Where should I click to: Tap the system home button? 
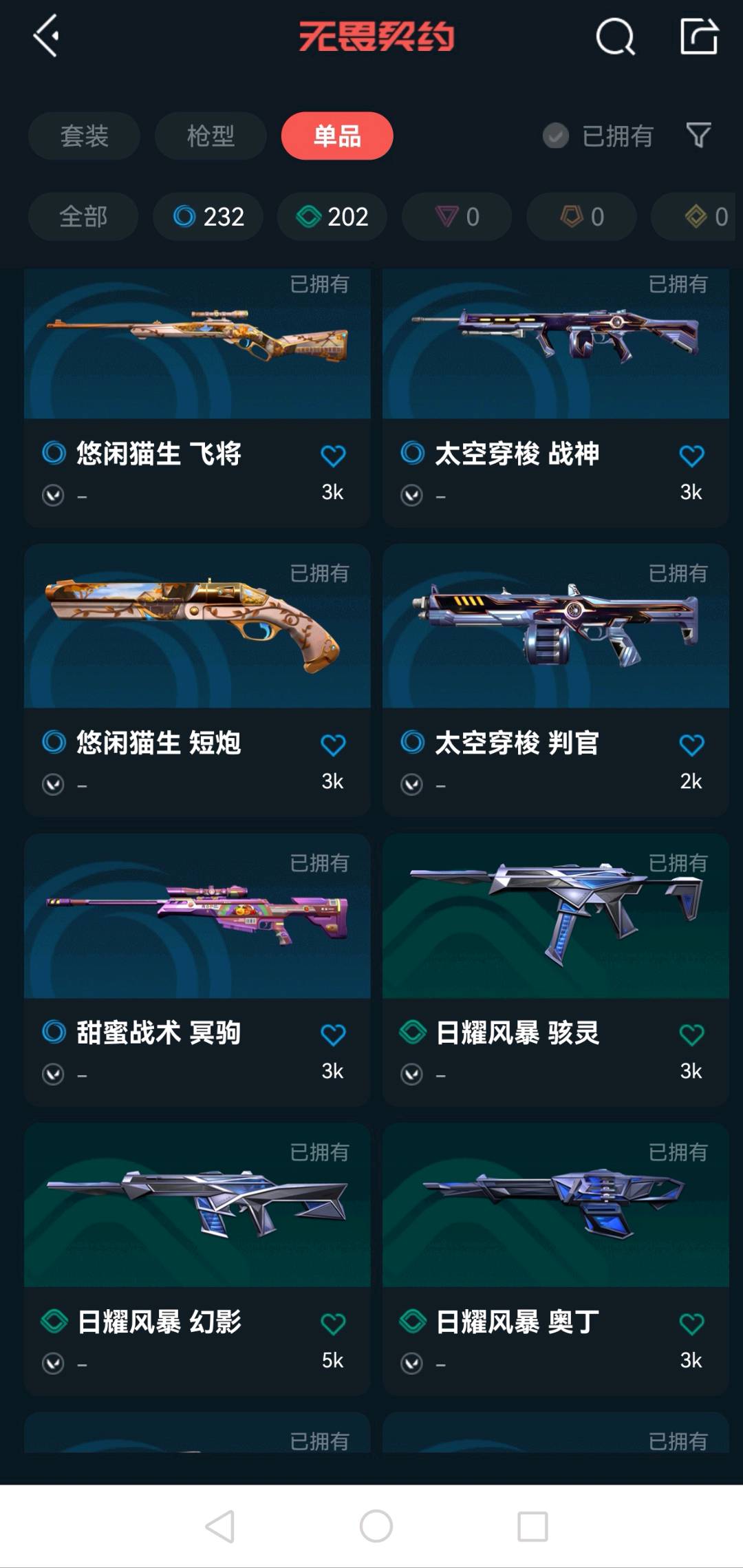click(376, 1526)
